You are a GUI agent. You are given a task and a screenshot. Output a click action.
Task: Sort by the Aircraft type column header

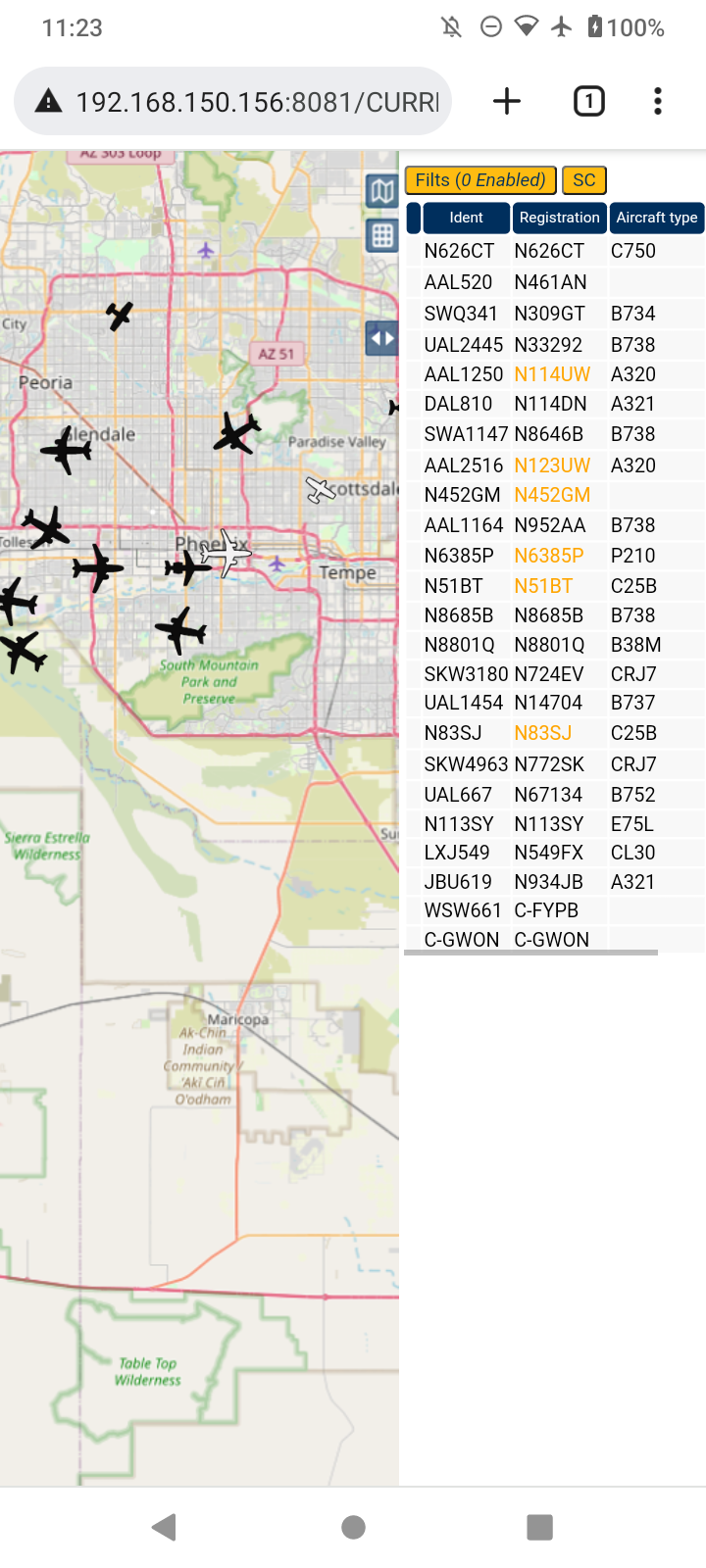tap(657, 218)
